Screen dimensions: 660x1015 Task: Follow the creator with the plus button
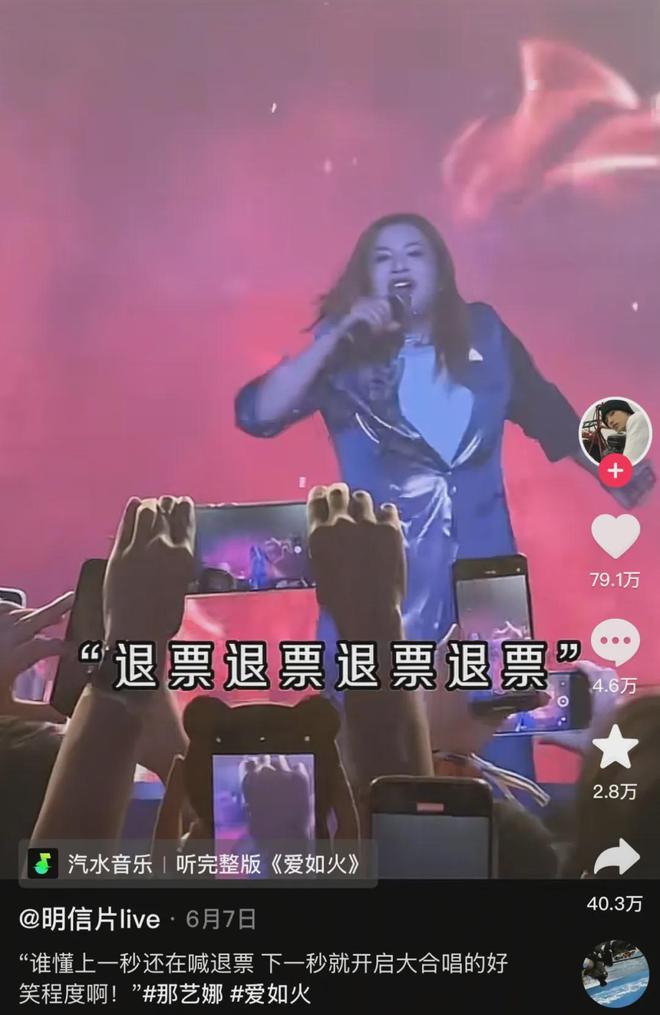(x=615, y=470)
